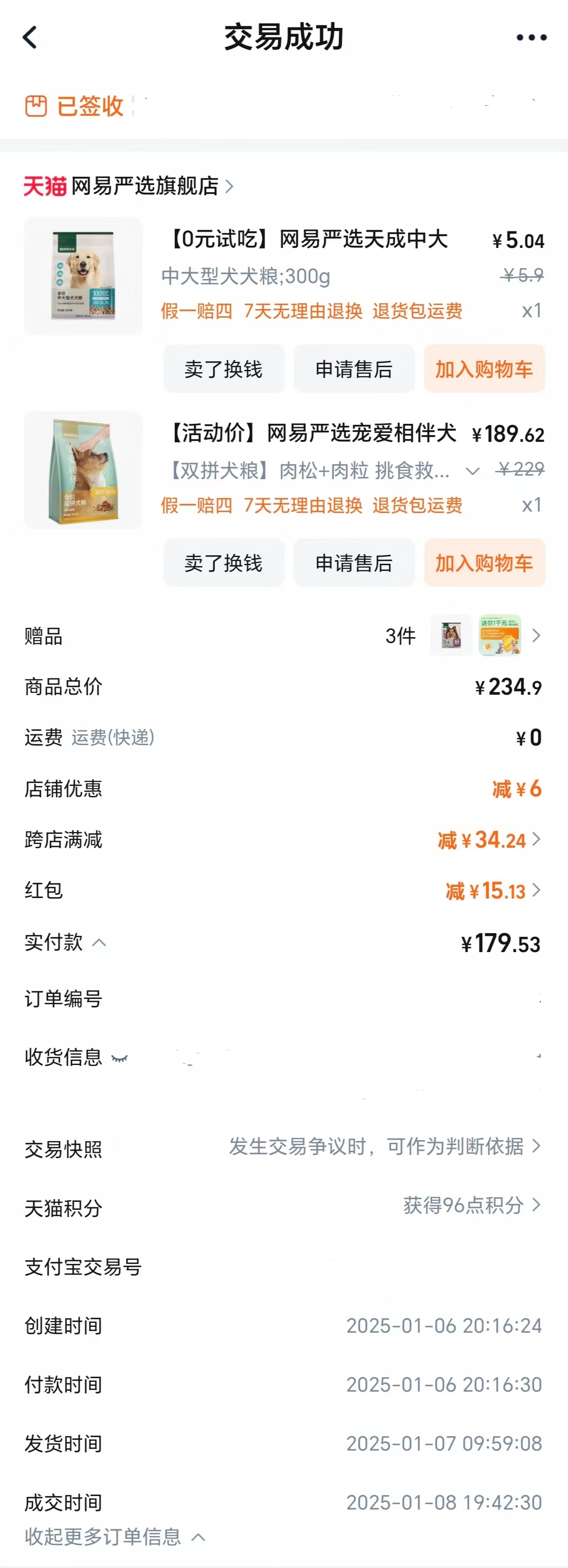Tap 卖了换钱 for the 活动价 item
Screen dimensions: 568x1568
point(224,562)
